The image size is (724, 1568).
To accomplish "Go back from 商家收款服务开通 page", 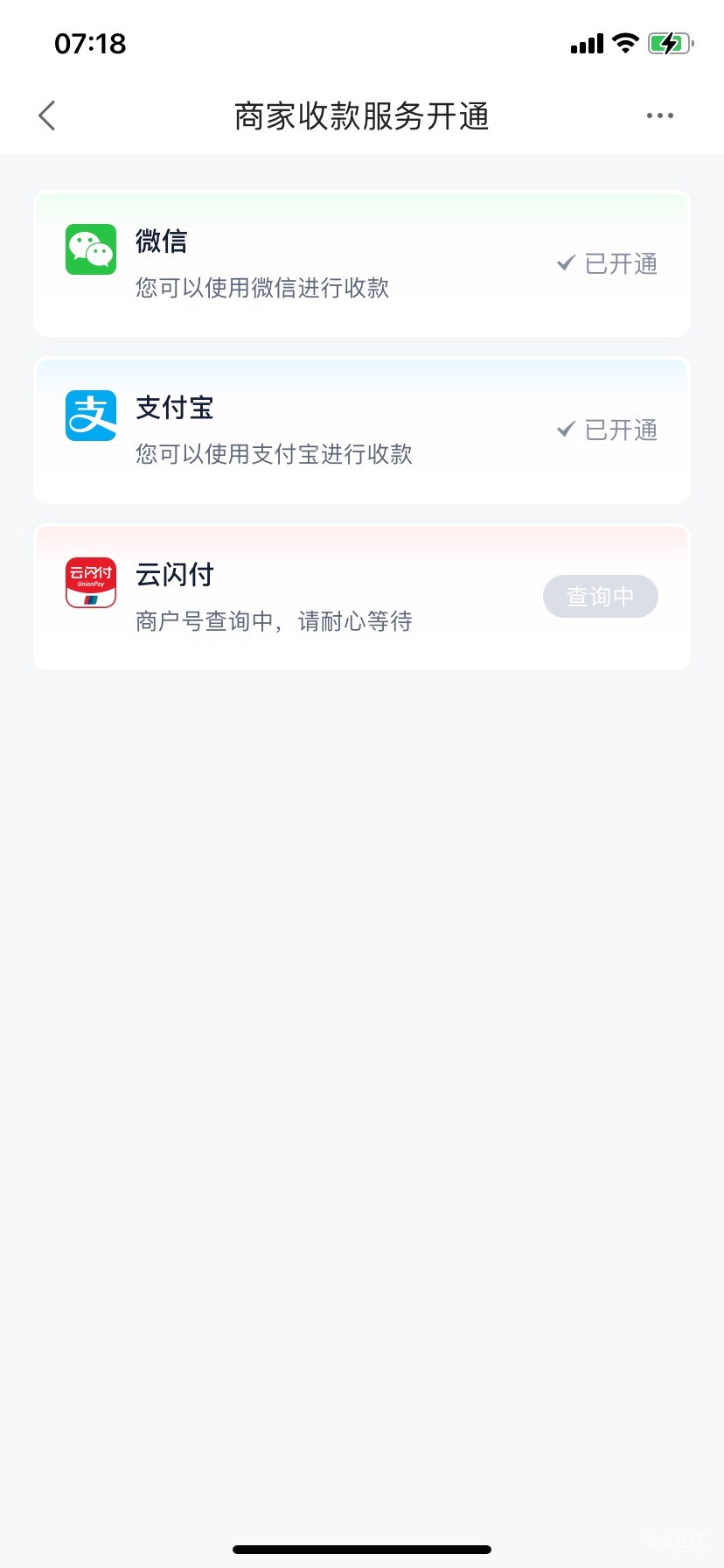I will point(47,115).
